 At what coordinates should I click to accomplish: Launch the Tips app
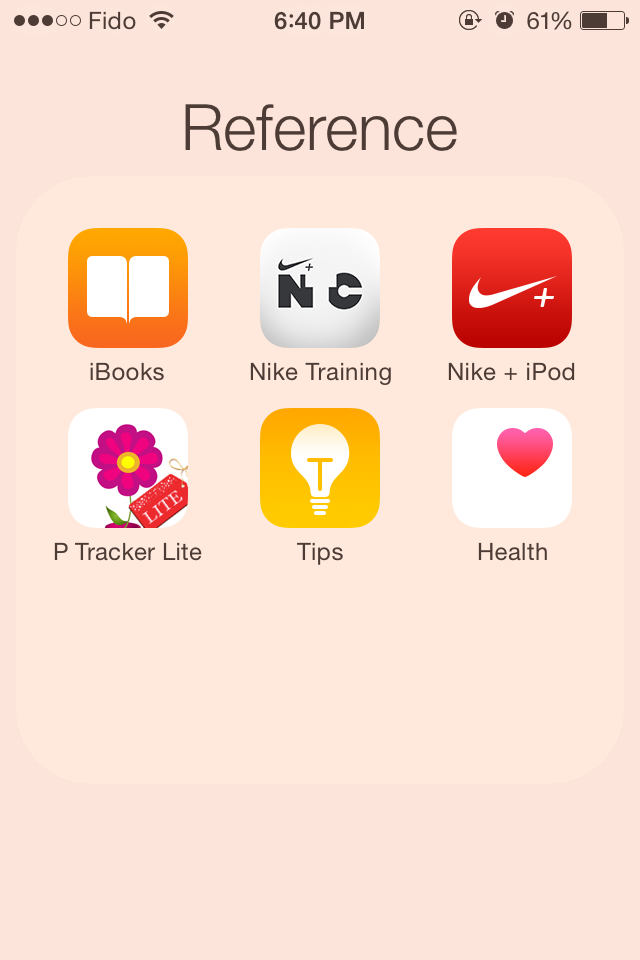click(x=320, y=468)
